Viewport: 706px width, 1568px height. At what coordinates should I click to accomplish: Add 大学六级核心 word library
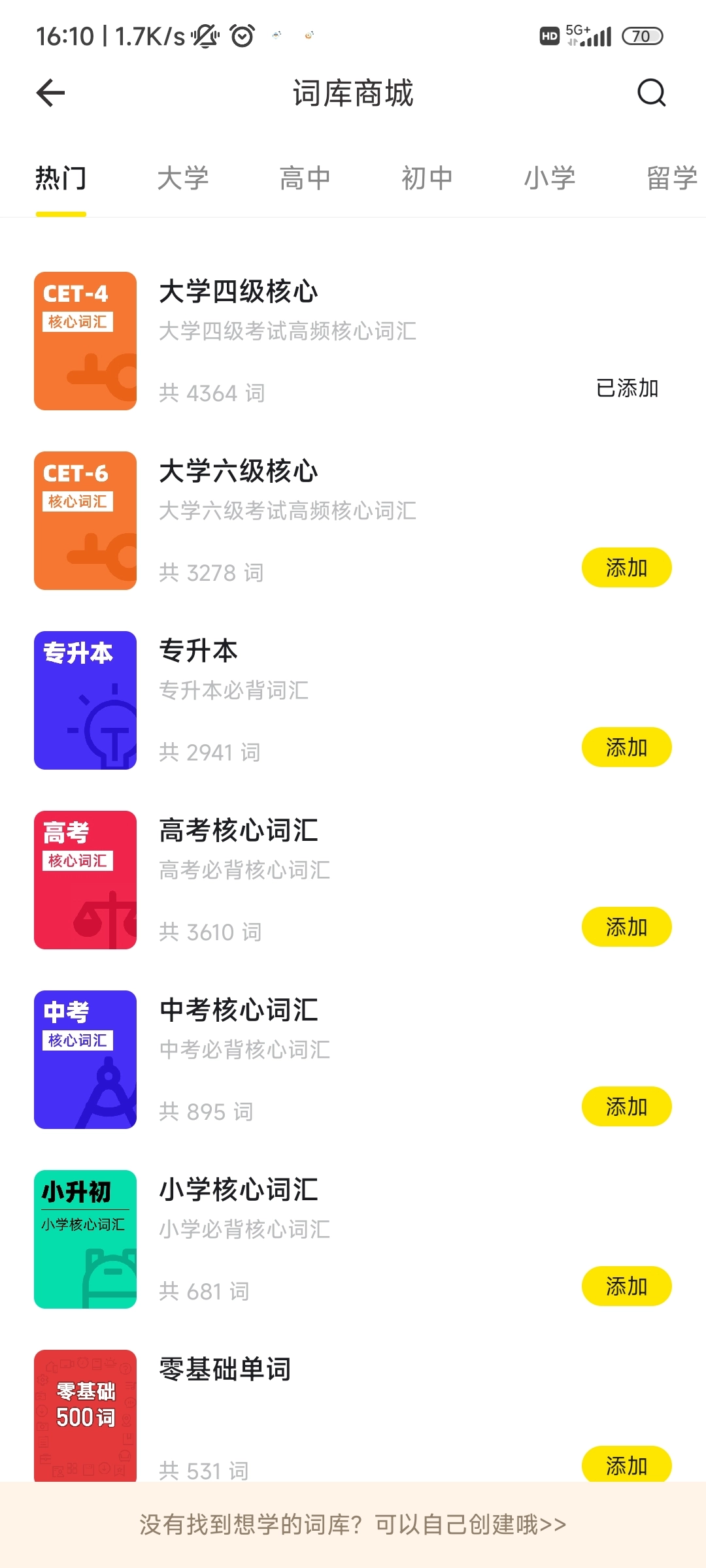626,568
